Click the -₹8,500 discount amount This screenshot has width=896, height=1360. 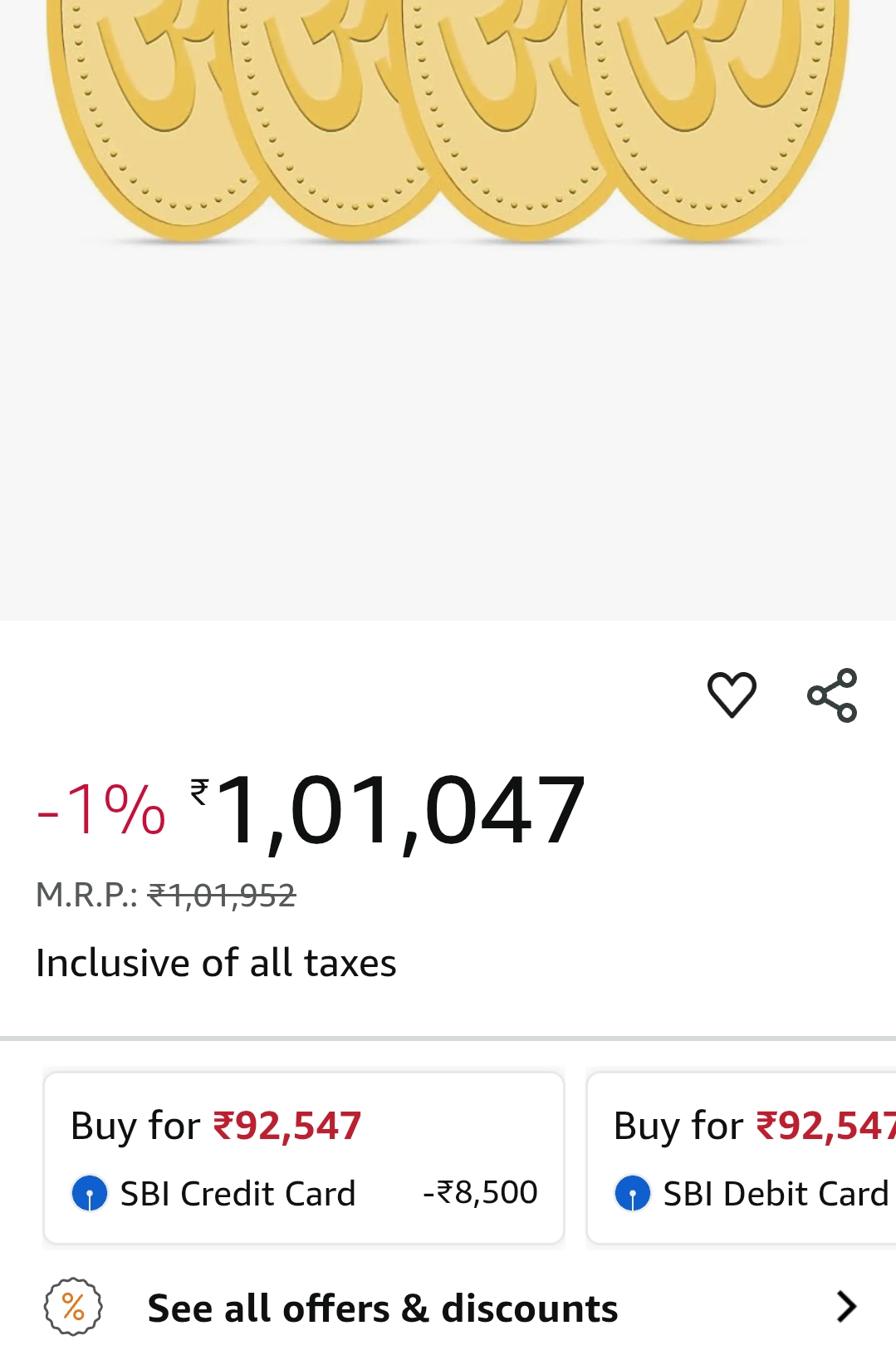pyautogui.click(x=480, y=1193)
